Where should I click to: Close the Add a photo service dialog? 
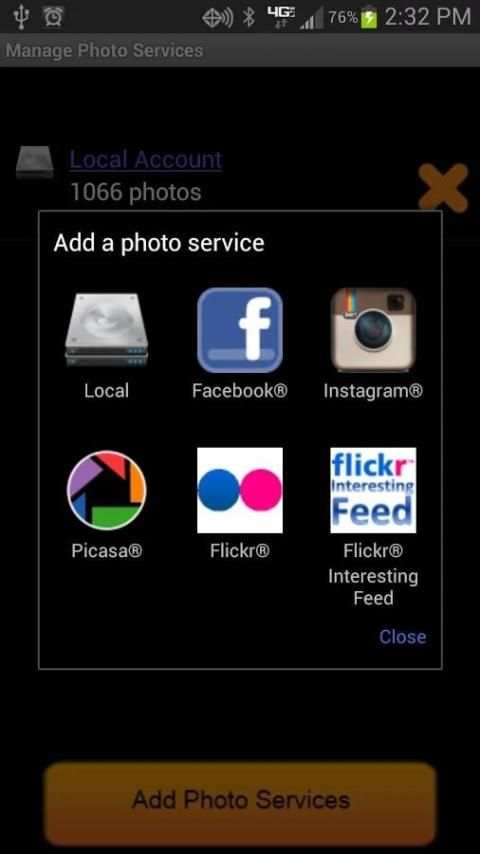[403, 637]
